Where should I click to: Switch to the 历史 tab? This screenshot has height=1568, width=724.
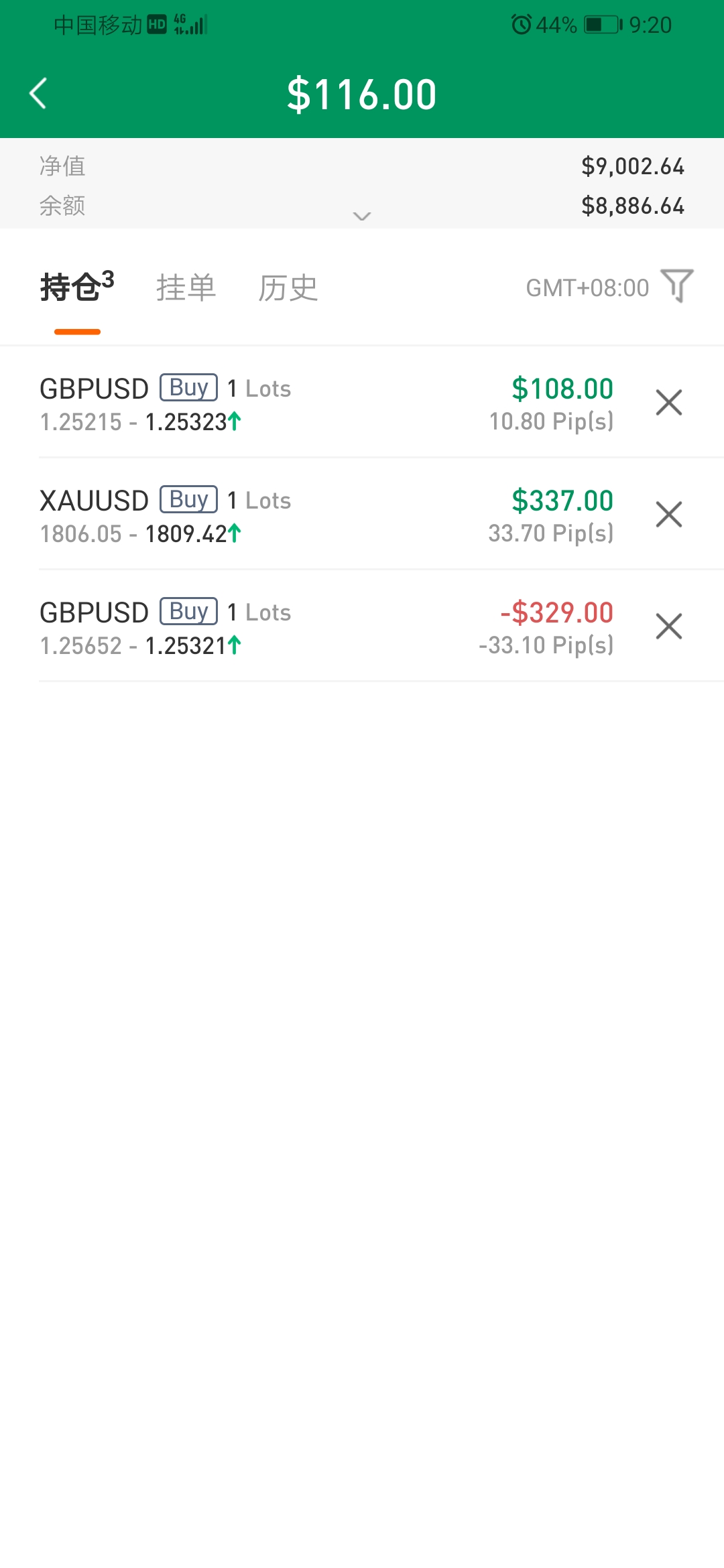288,287
